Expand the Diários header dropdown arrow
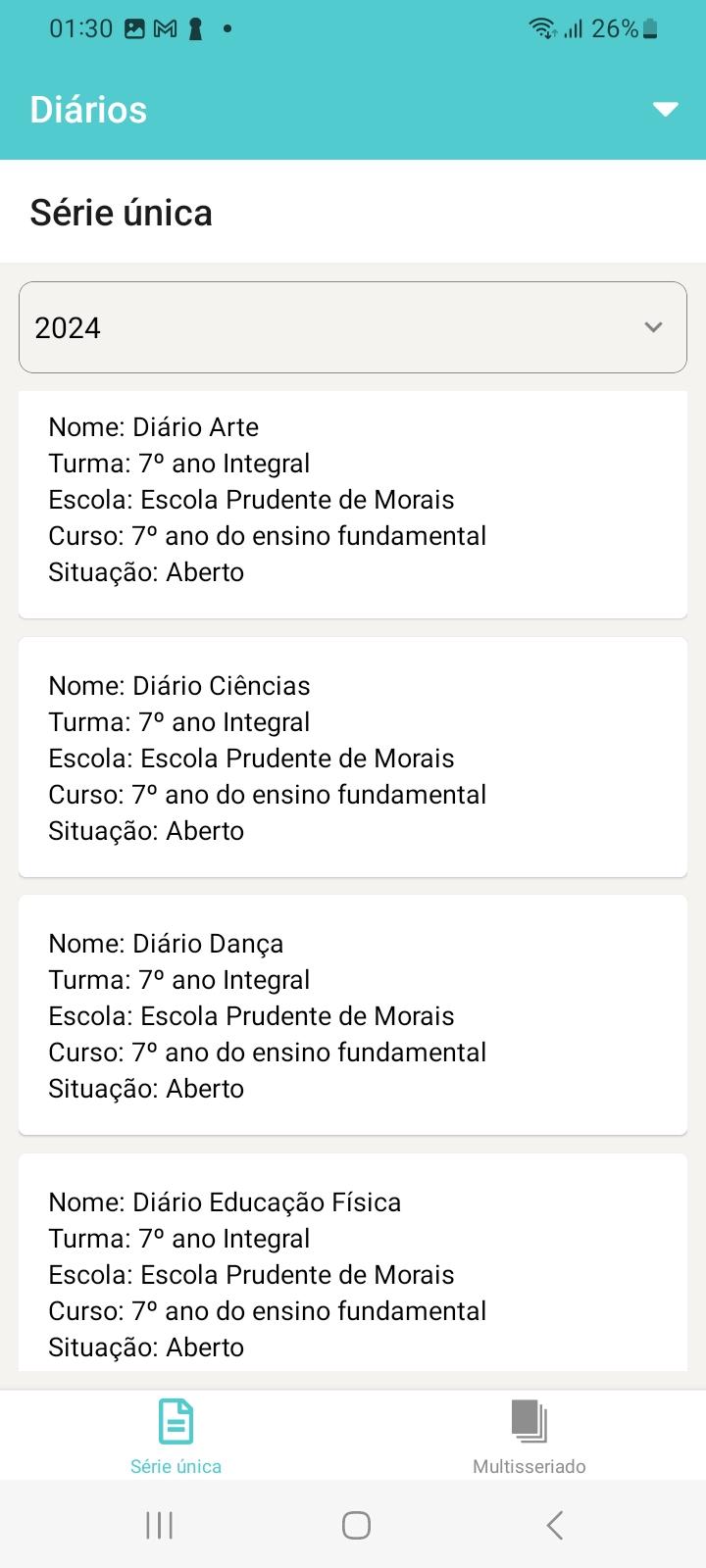The height and width of the screenshot is (1568, 706). [x=666, y=109]
